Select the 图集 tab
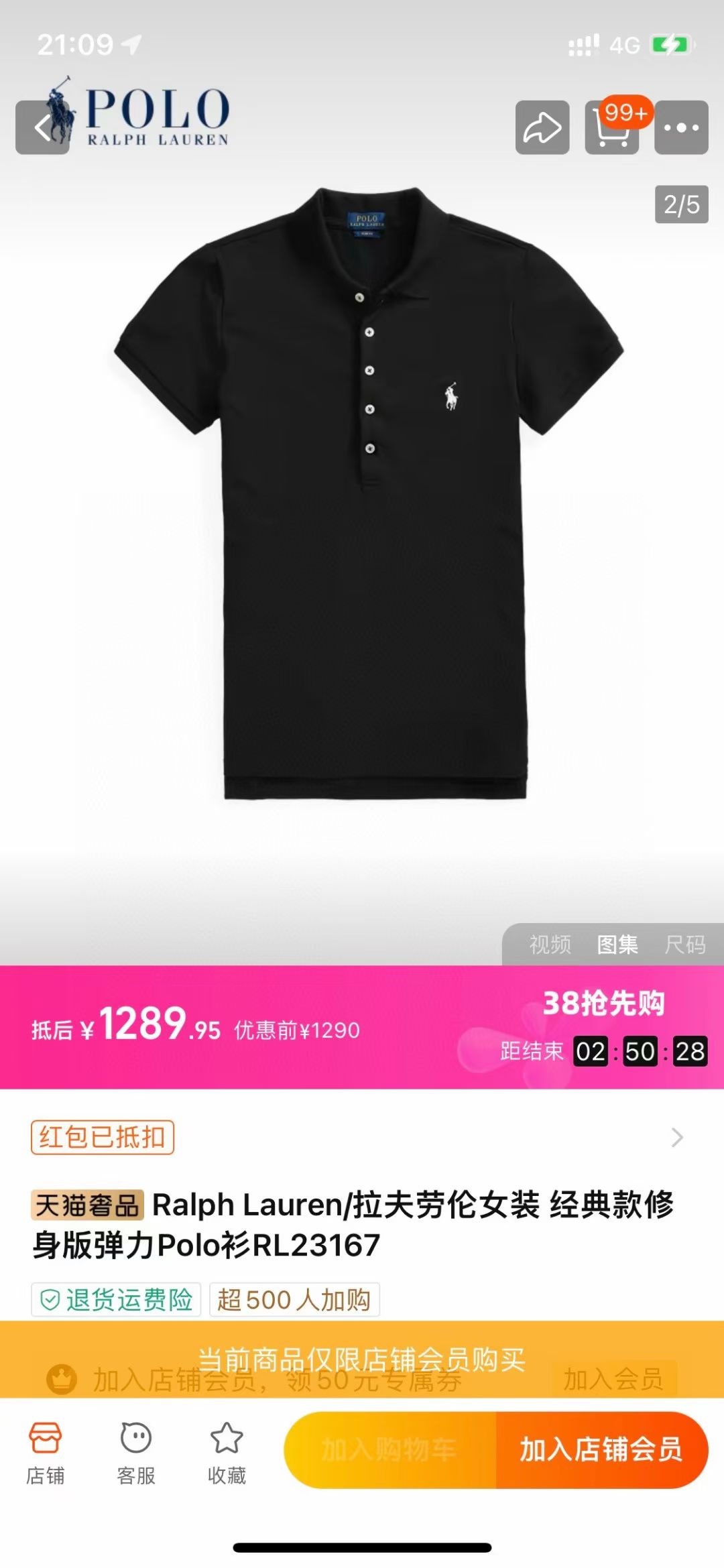 [x=617, y=945]
